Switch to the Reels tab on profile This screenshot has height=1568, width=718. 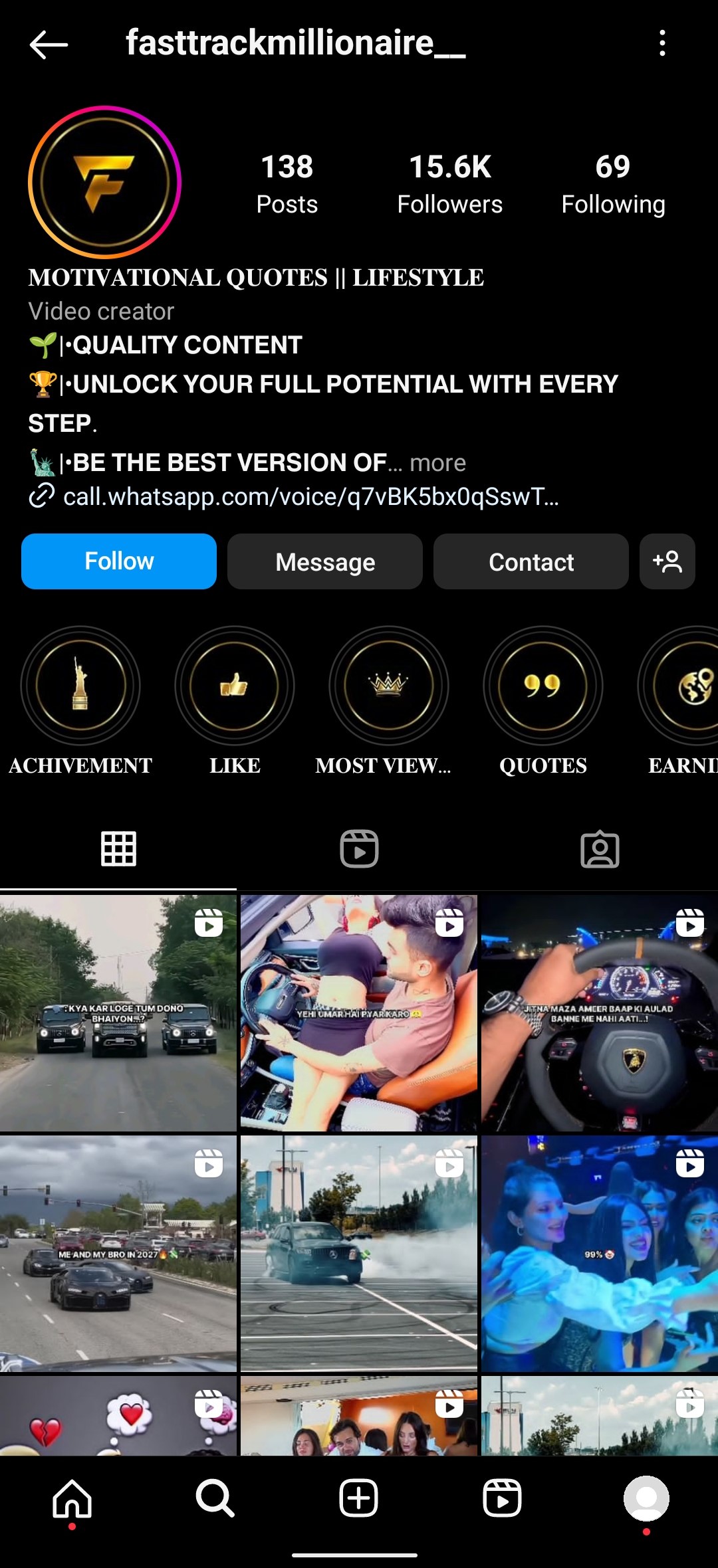click(x=359, y=848)
